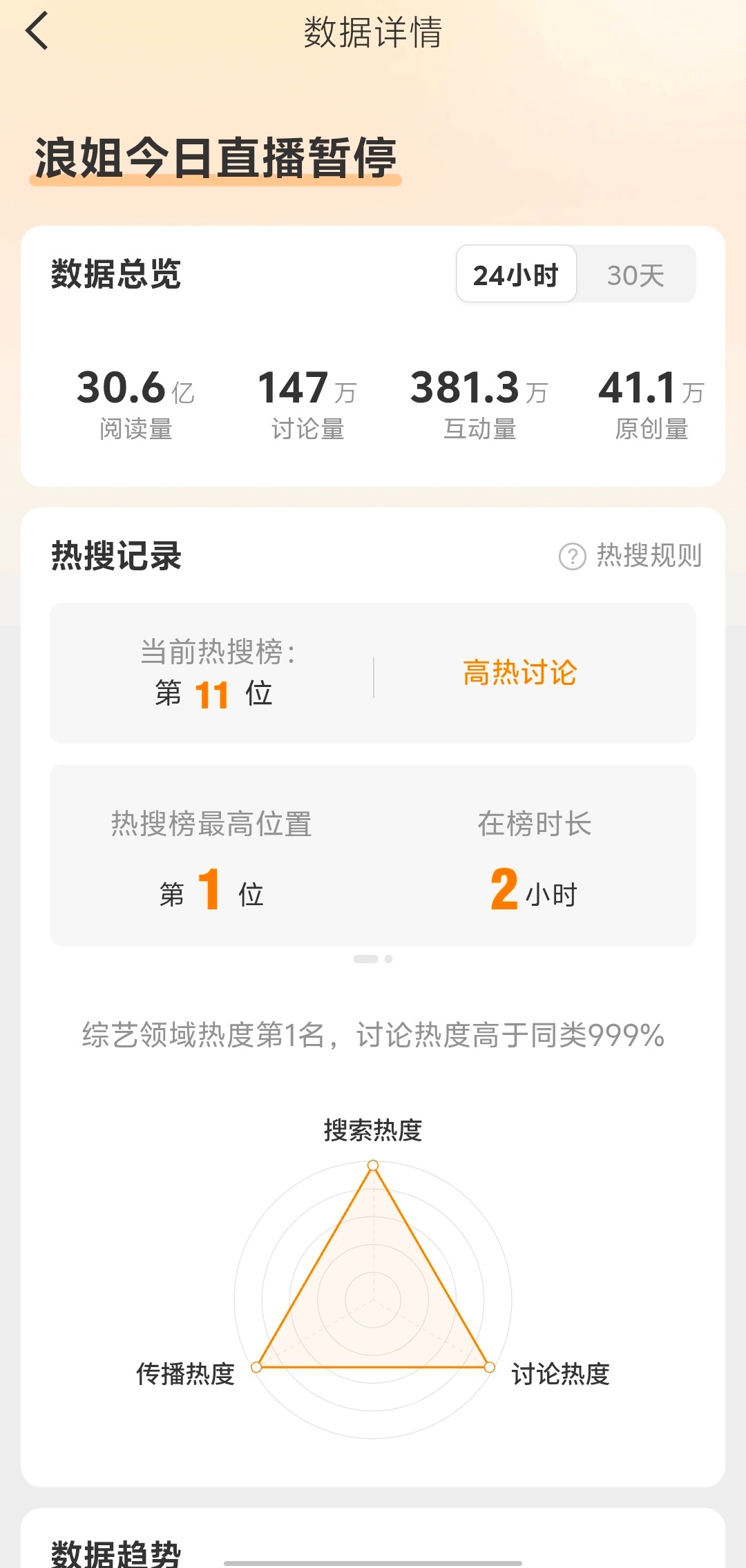The width and height of the screenshot is (746, 1568).
Task: Switch to the 30天 view
Action: tap(636, 275)
